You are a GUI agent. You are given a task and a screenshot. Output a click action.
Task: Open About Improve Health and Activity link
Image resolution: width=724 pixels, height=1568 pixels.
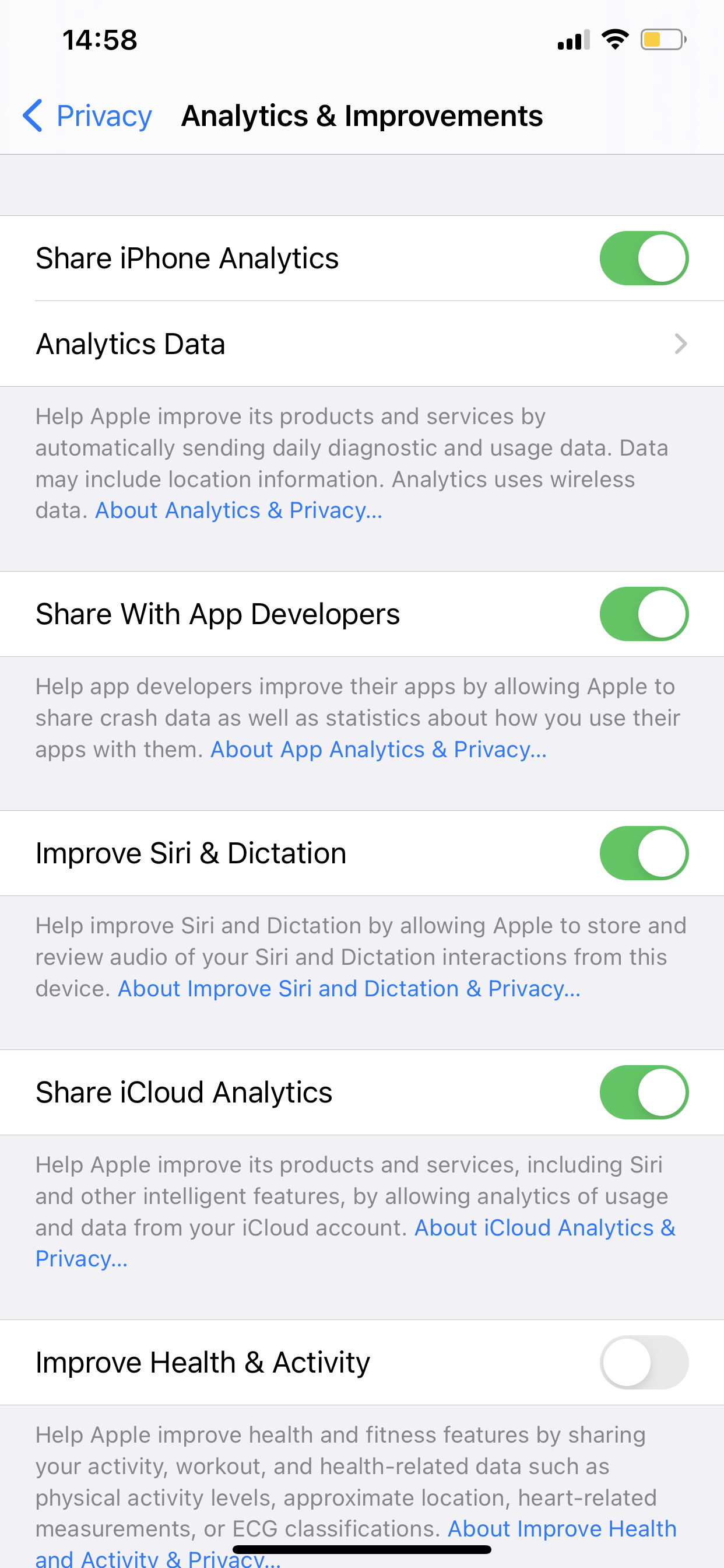[x=561, y=1529]
